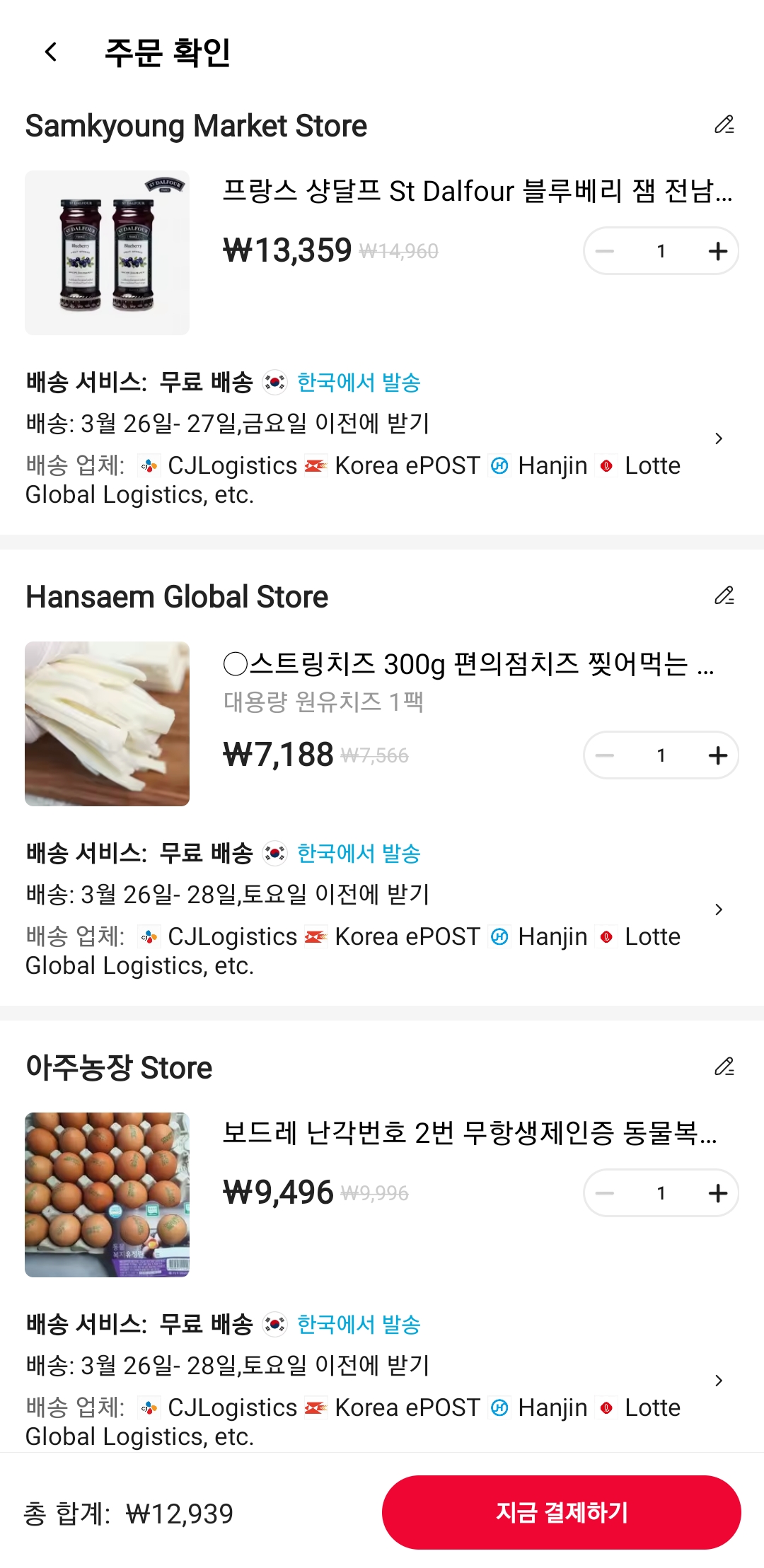Increase St Dalfour blueberry jam quantity
764x1568 pixels.
pos(717,251)
